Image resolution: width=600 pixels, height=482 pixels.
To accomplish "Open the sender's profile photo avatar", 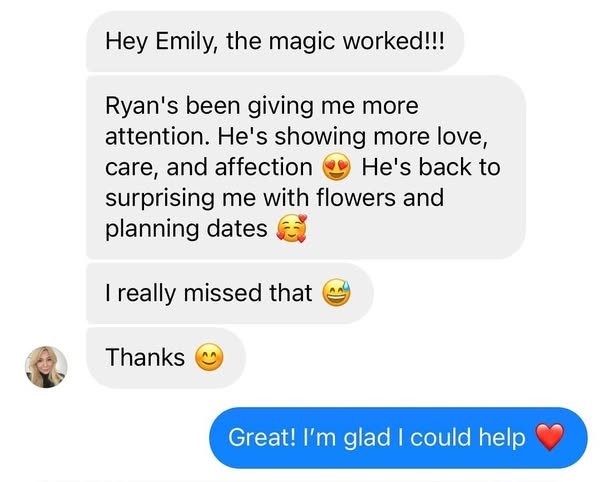I will tap(46, 367).
